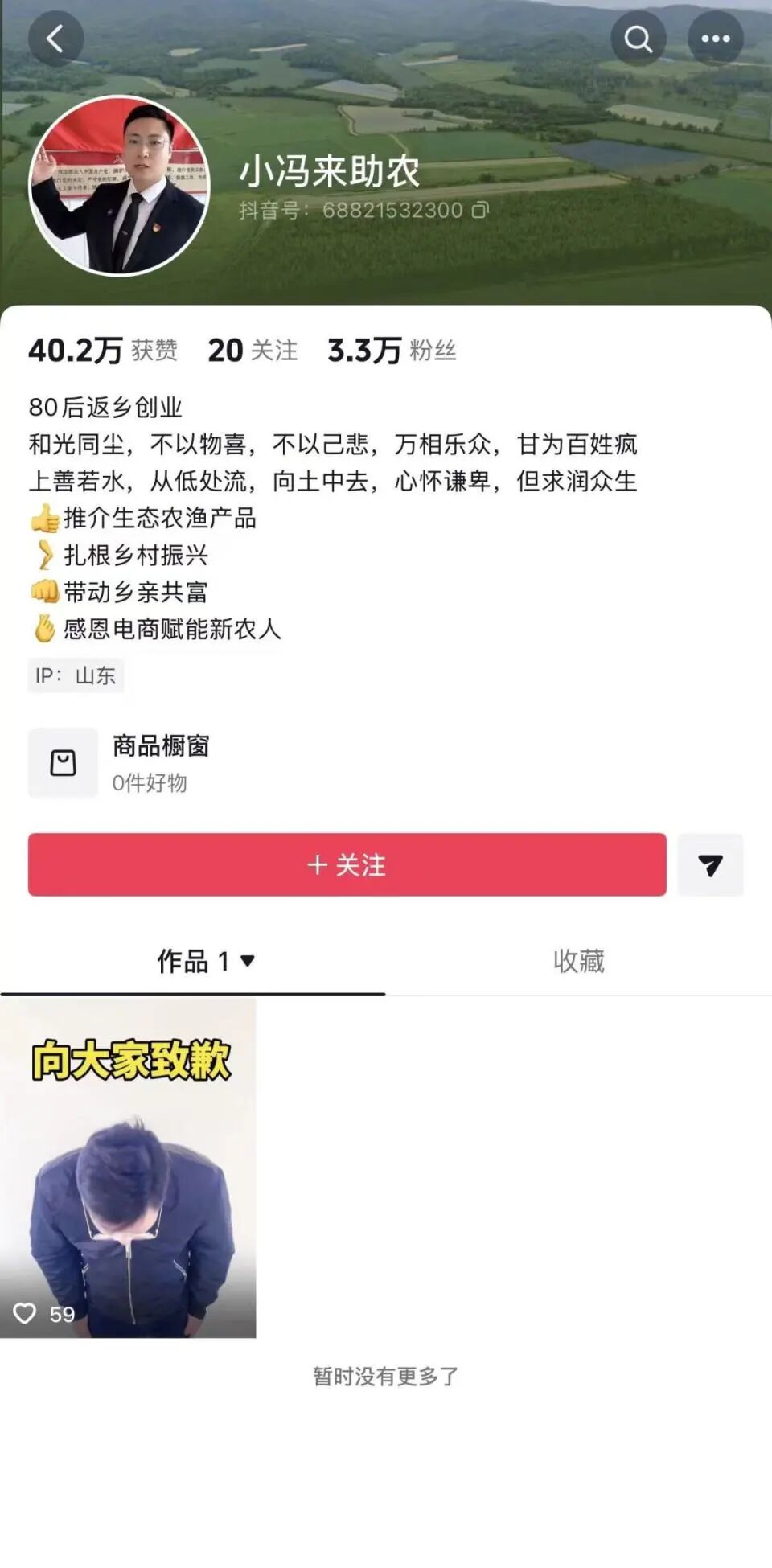View the 40.2万 获赞 likes count
The image size is (772, 1568).
pyautogui.click(x=103, y=351)
